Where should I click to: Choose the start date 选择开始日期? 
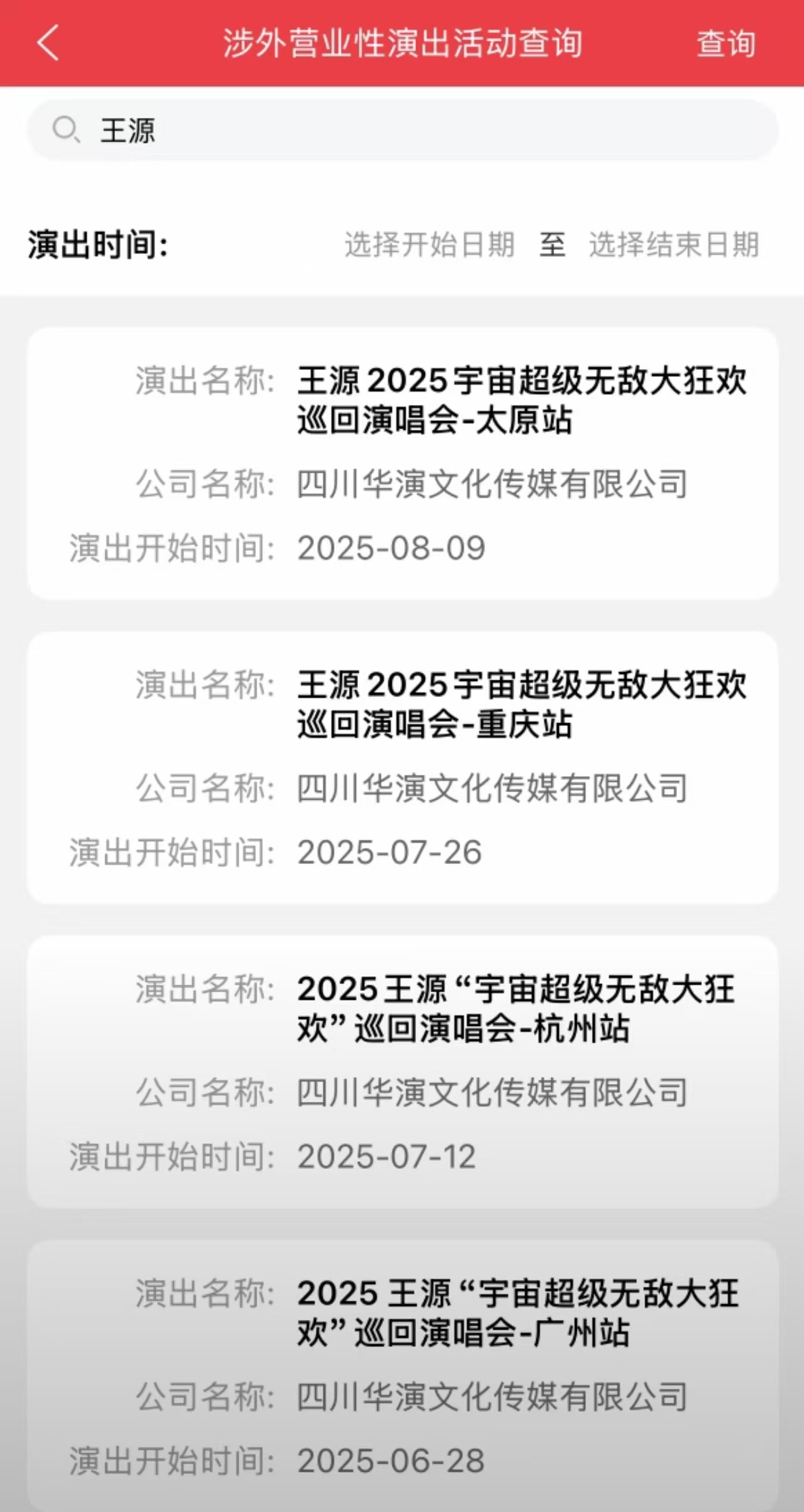coord(429,244)
